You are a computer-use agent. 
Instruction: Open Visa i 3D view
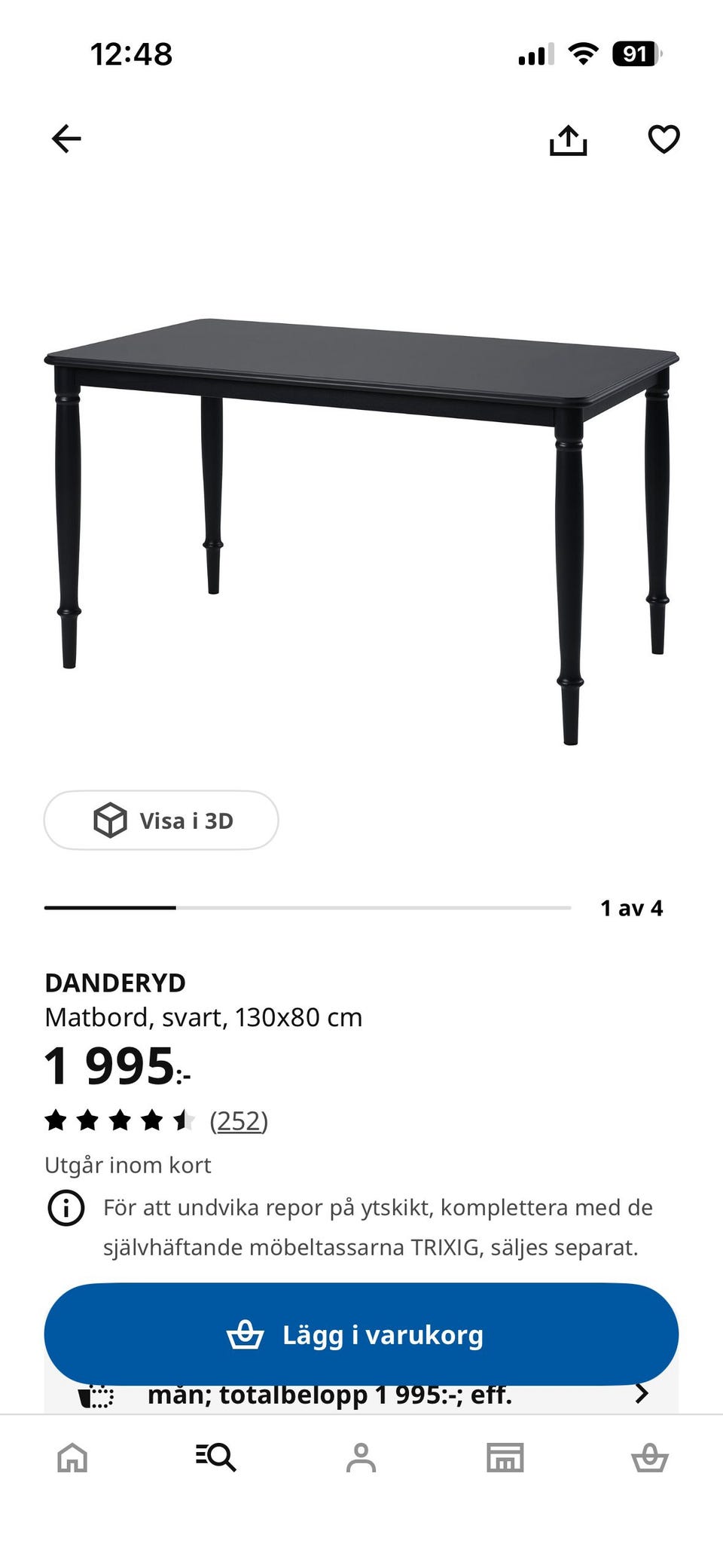pyautogui.click(x=161, y=820)
